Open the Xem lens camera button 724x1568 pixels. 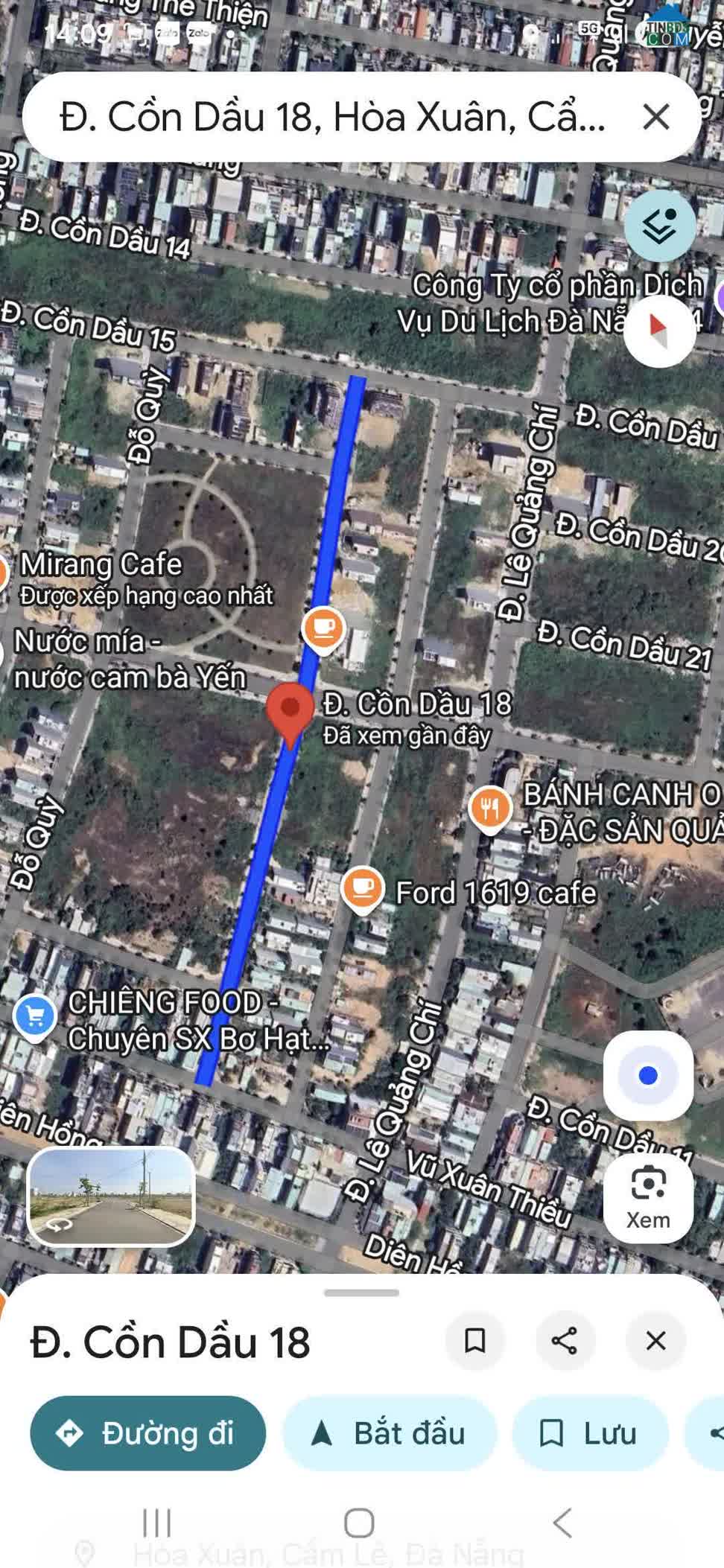click(x=648, y=1197)
